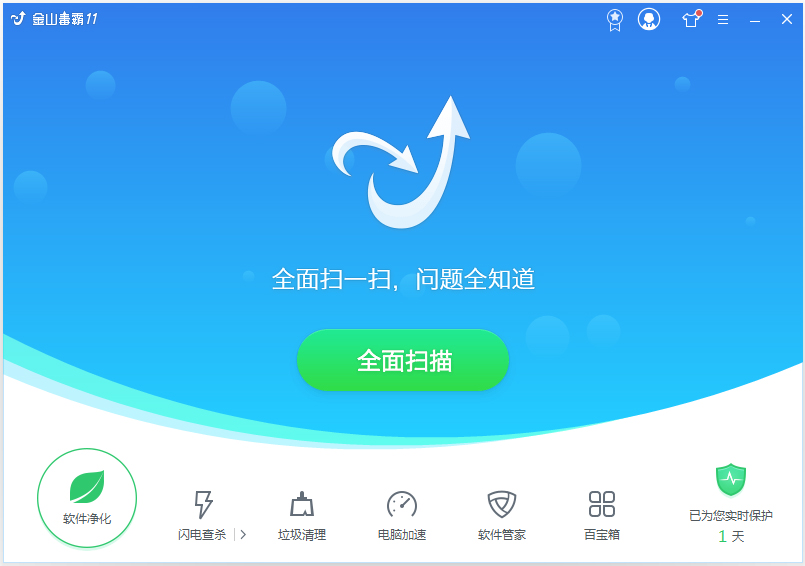View the real-time protection status shield
The width and height of the screenshot is (805, 566).
point(731,482)
